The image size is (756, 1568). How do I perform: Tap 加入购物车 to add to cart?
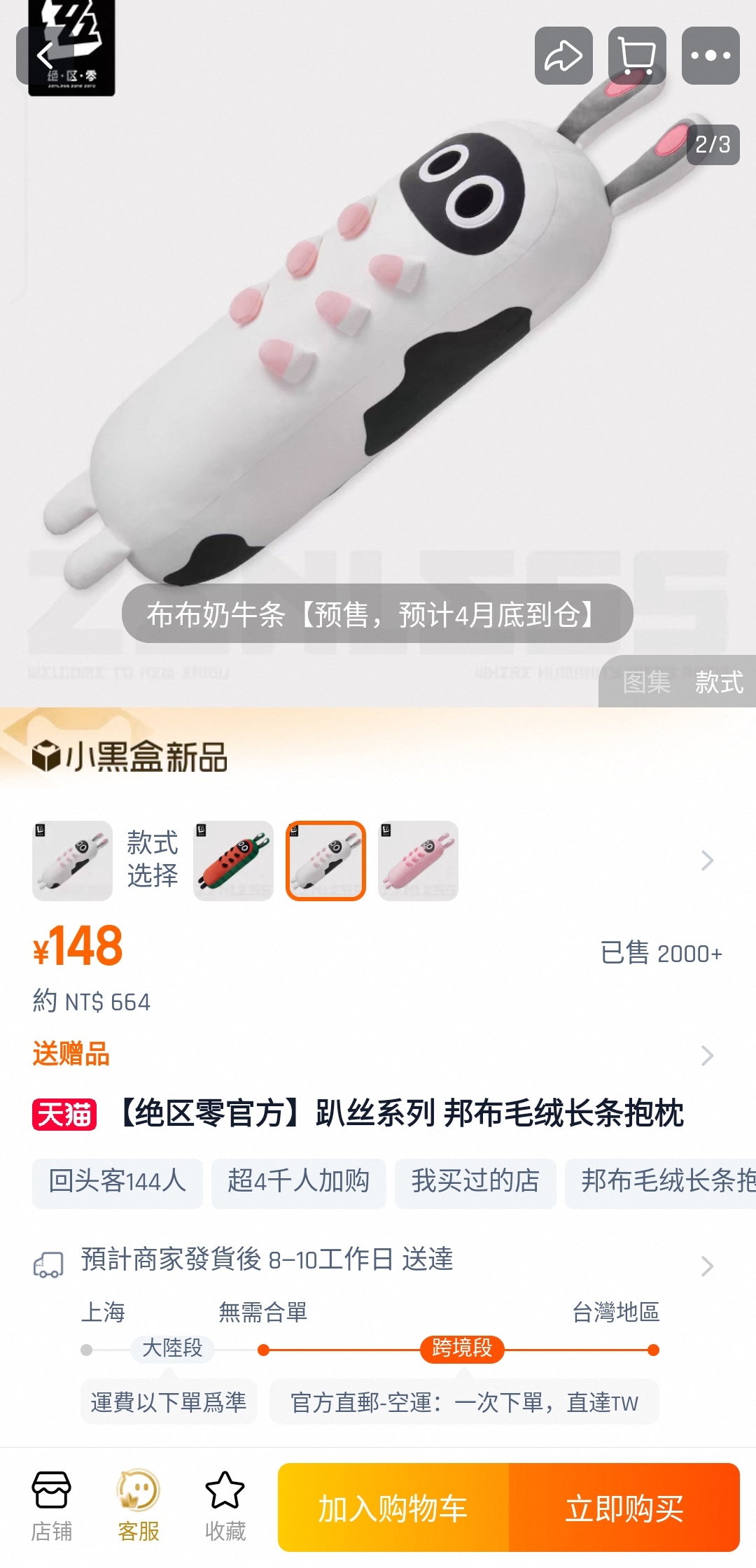pyautogui.click(x=393, y=1507)
